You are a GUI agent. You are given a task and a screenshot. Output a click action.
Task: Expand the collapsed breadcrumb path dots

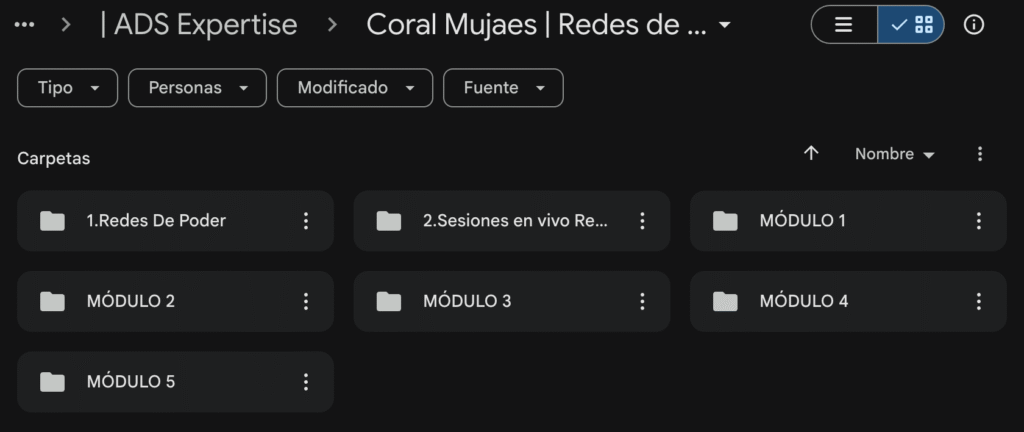point(26,25)
